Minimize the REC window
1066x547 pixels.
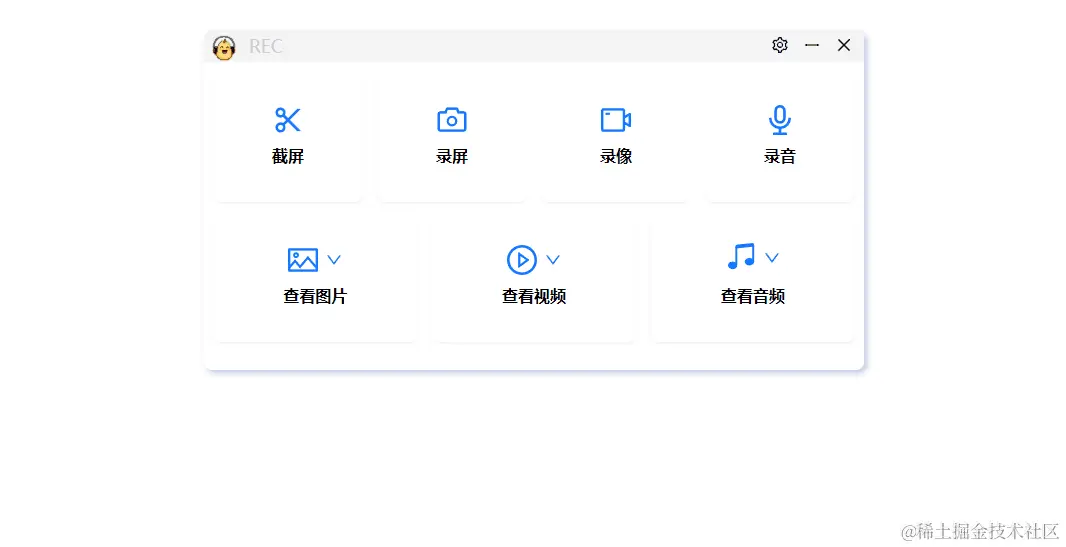(x=812, y=45)
